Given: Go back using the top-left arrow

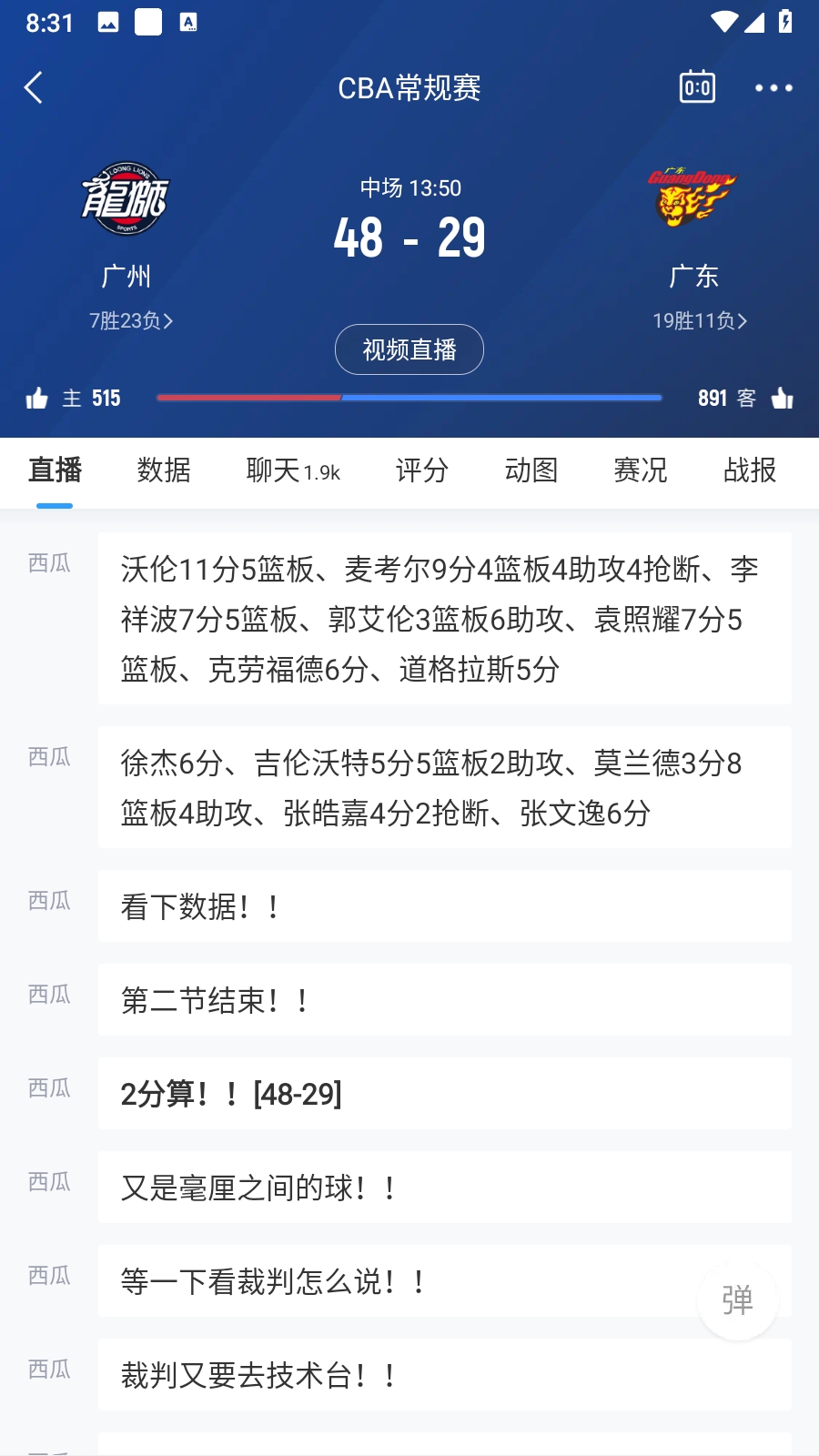Looking at the screenshot, I should pyautogui.click(x=34, y=88).
